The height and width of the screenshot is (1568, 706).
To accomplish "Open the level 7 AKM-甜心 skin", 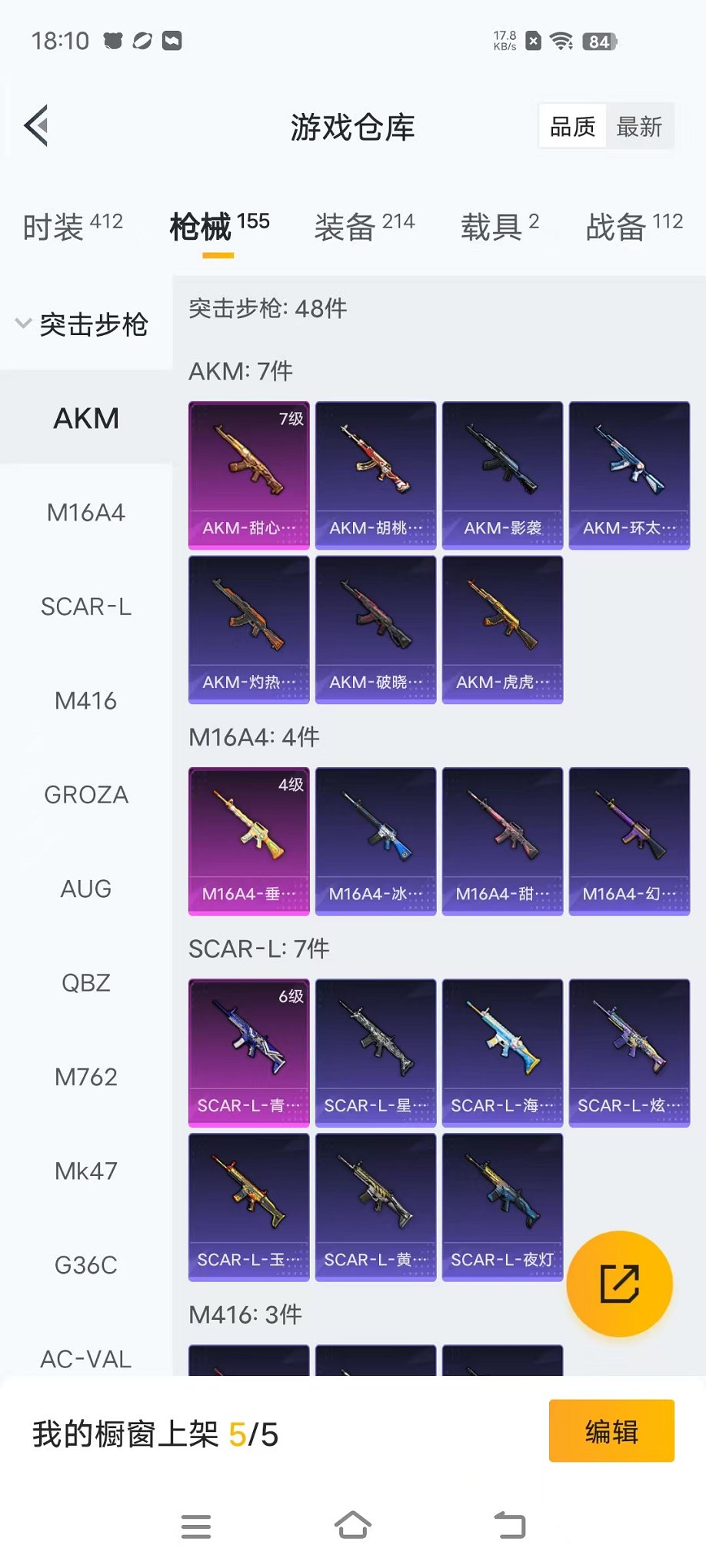I will tap(248, 475).
